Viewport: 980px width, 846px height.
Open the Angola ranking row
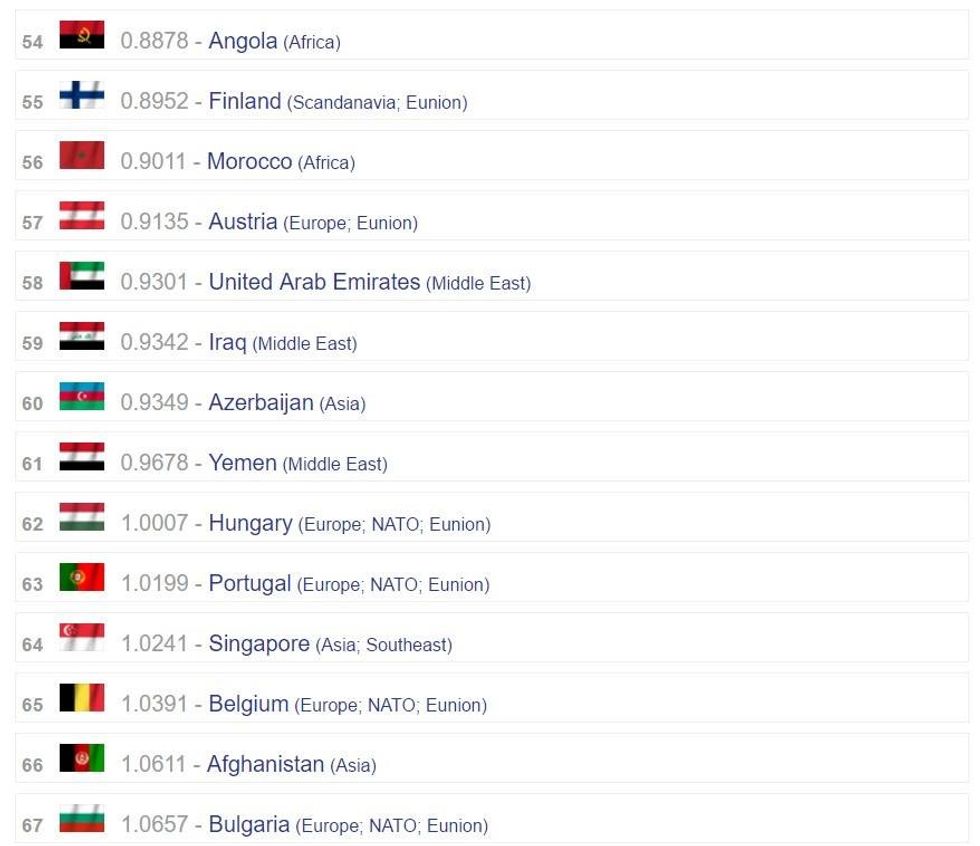point(242,41)
